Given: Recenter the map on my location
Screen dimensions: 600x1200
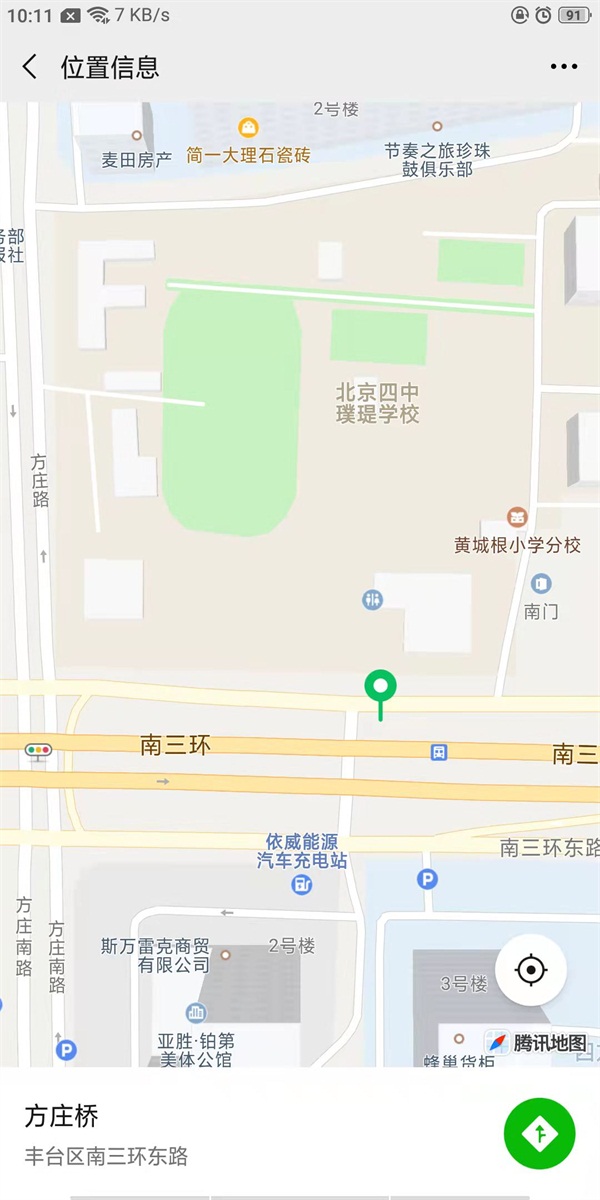Looking at the screenshot, I should pyautogui.click(x=531, y=969).
